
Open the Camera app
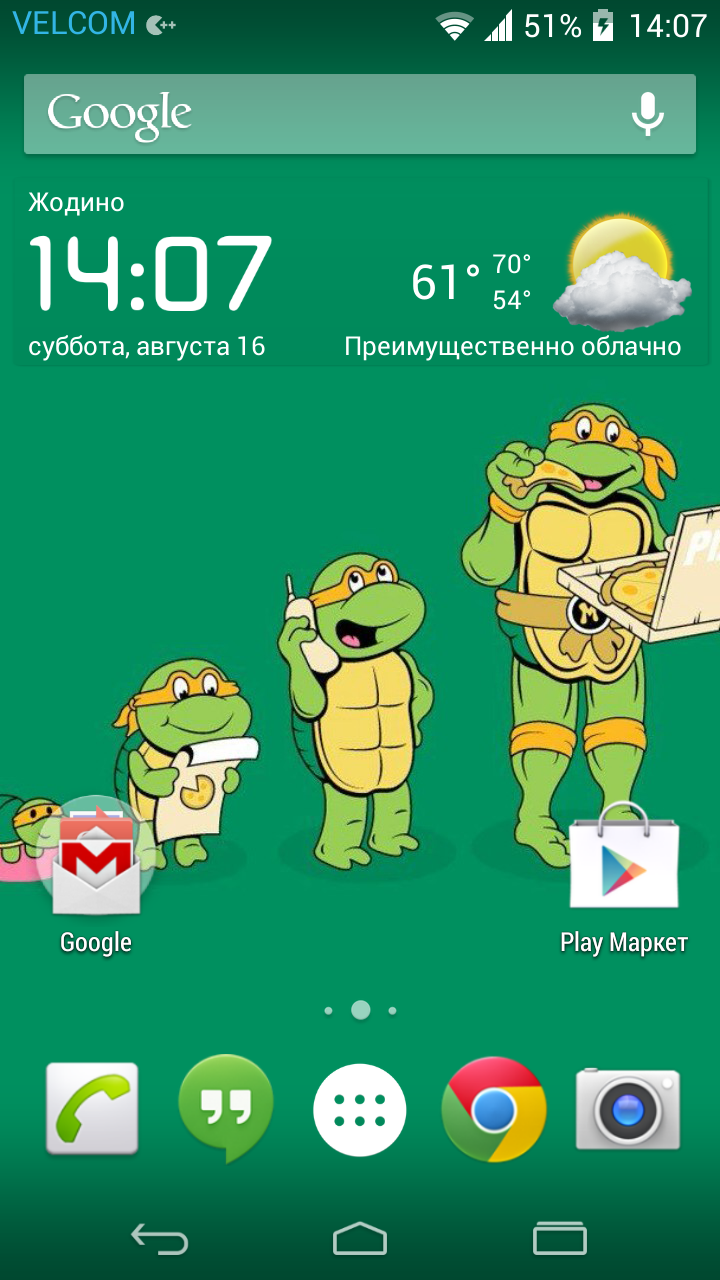tap(628, 1109)
